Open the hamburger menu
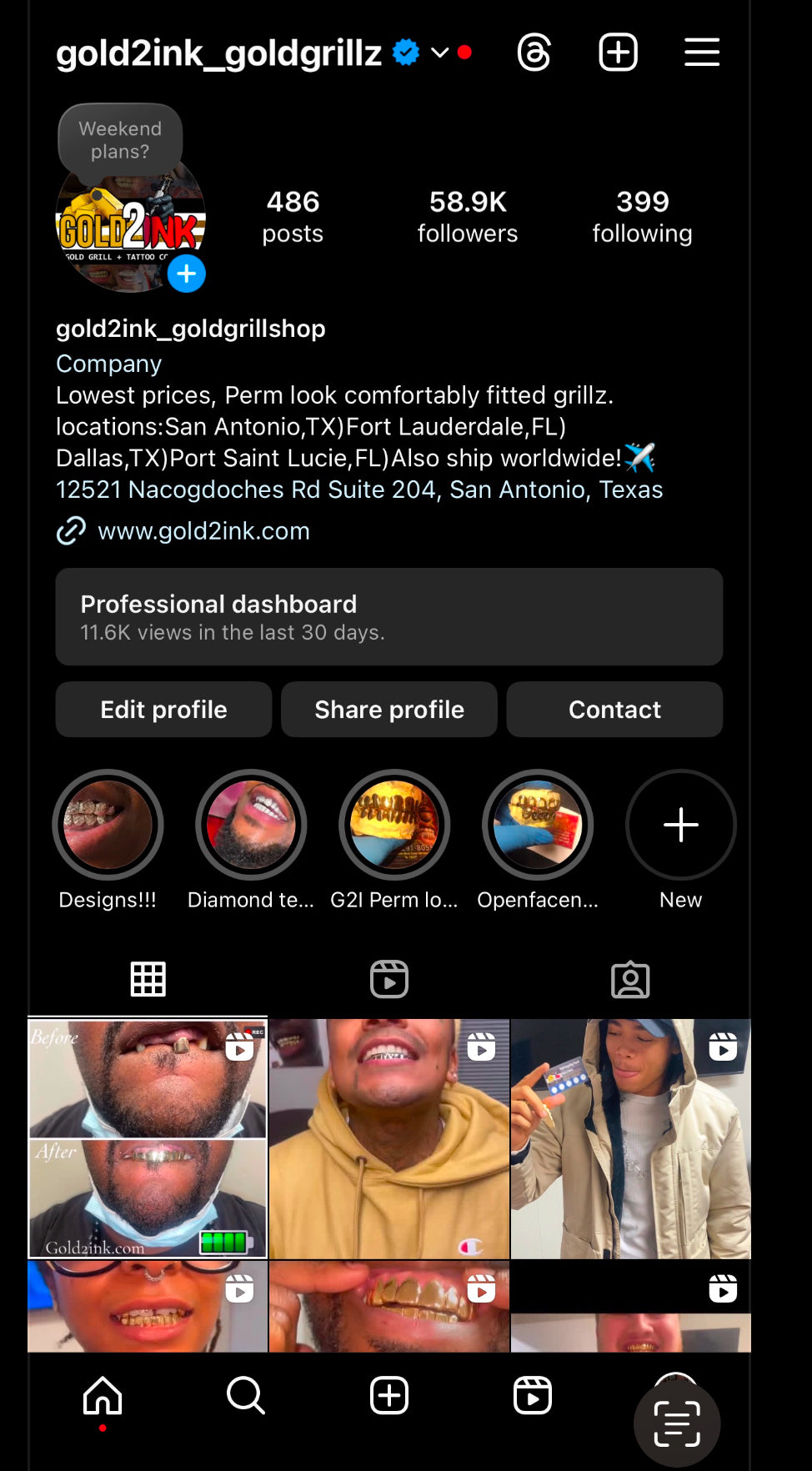The width and height of the screenshot is (812, 1471). click(702, 53)
